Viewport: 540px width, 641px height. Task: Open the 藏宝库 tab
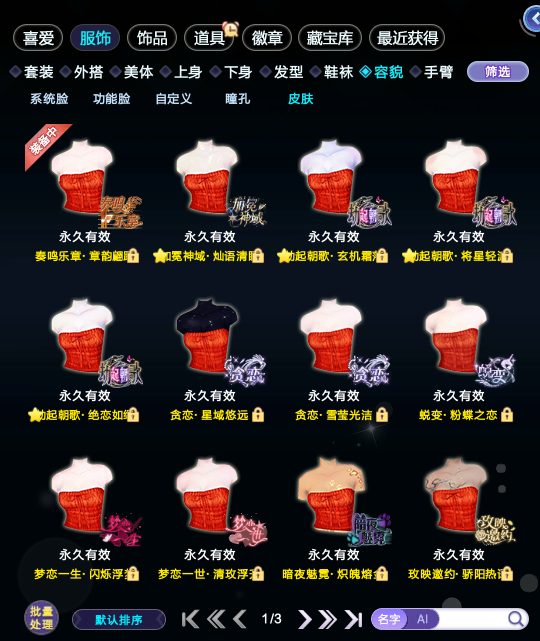pos(330,38)
